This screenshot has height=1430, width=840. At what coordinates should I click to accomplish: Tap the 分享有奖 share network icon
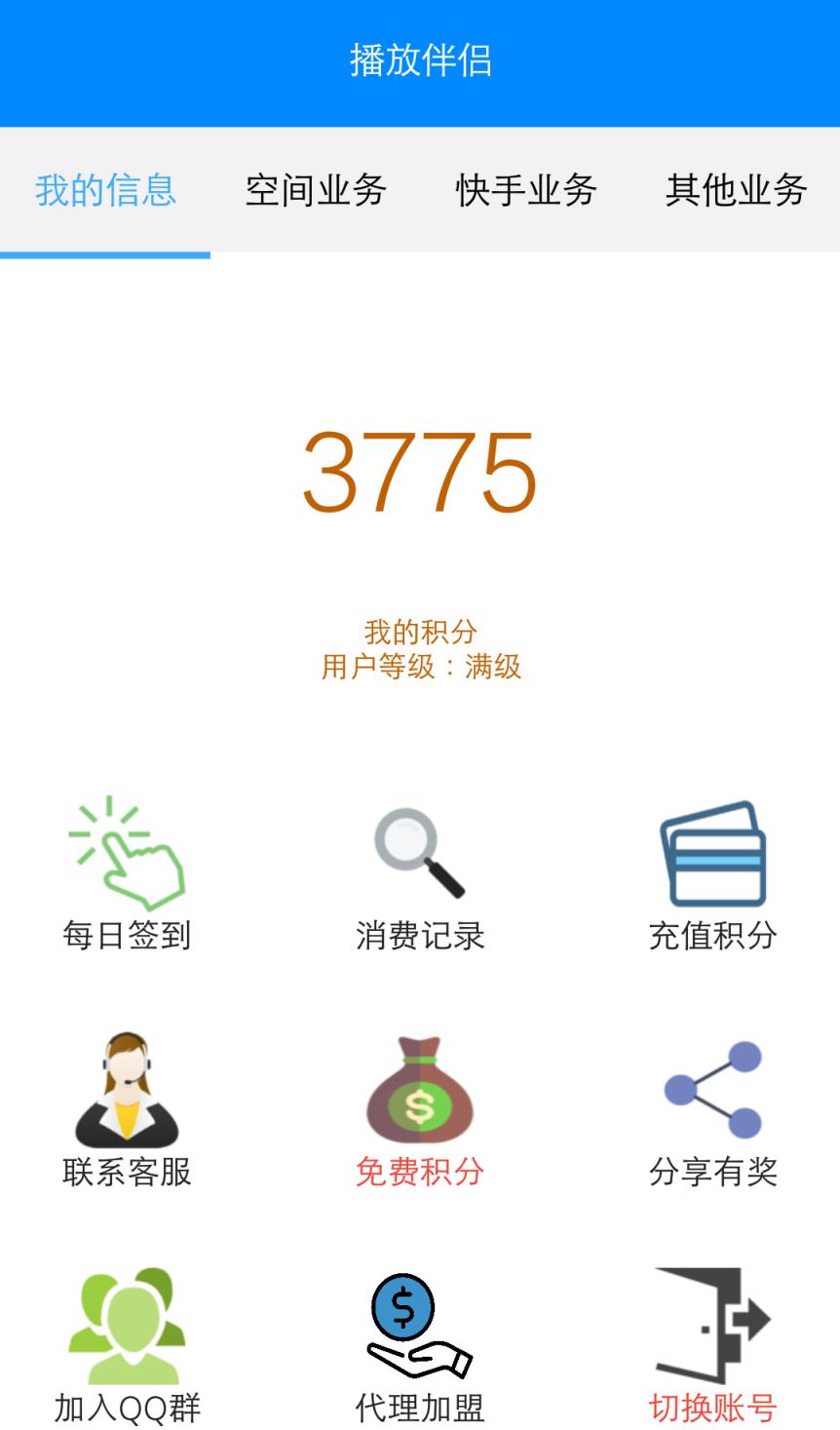click(x=713, y=1087)
